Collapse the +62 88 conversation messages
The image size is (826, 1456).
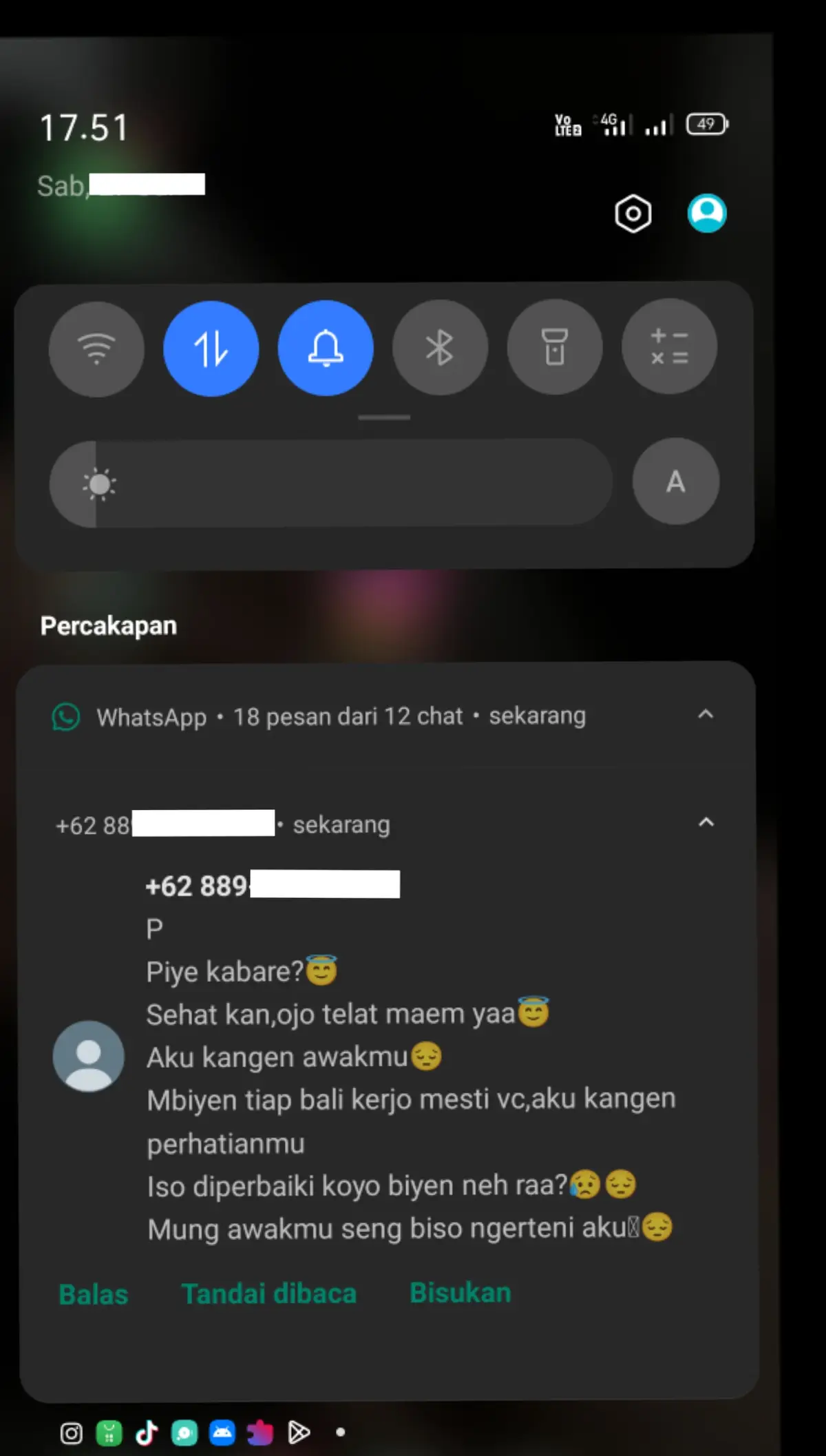click(x=706, y=822)
